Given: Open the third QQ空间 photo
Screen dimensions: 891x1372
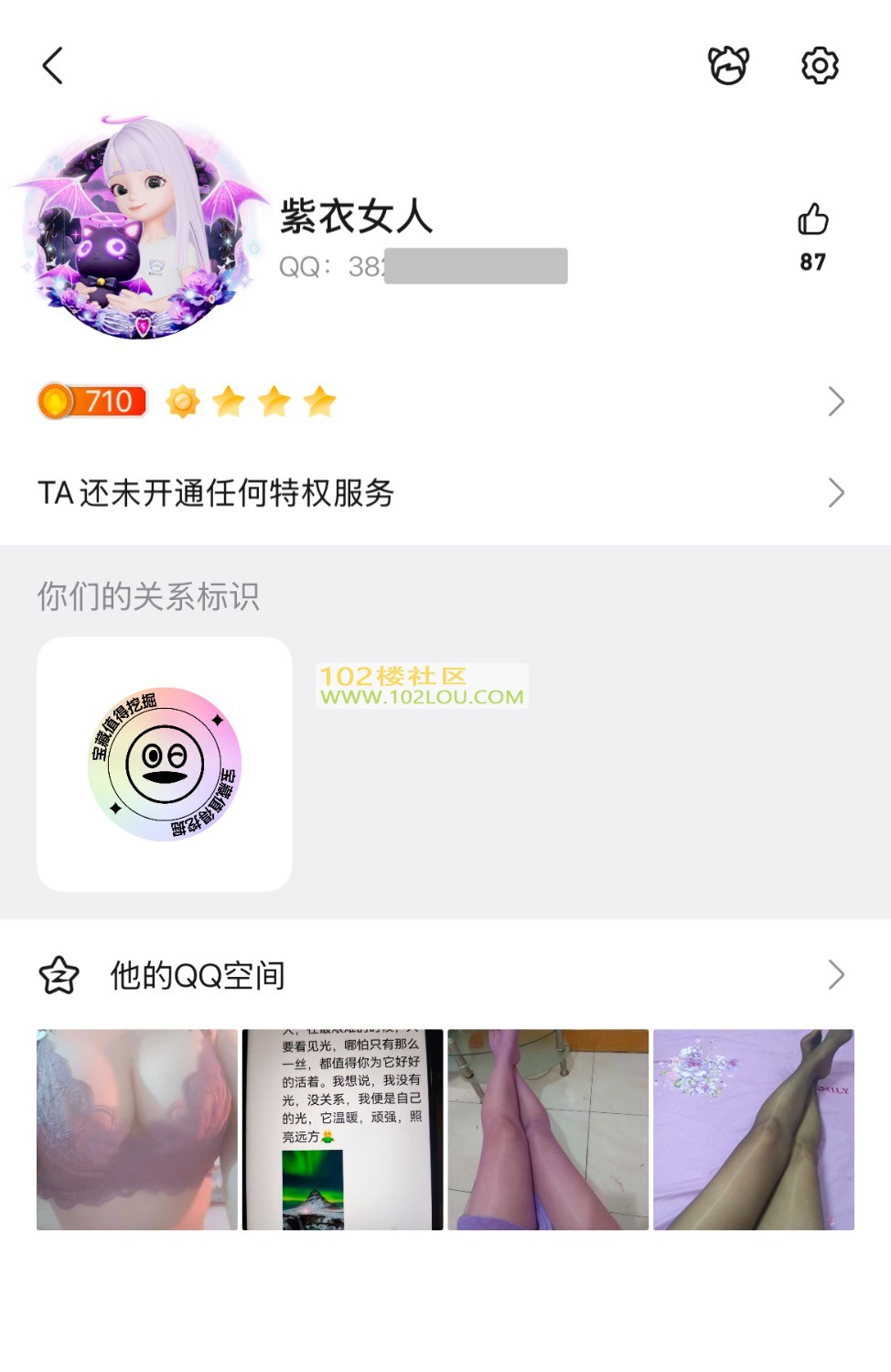Looking at the screenshot, I should click(548, 1130).
